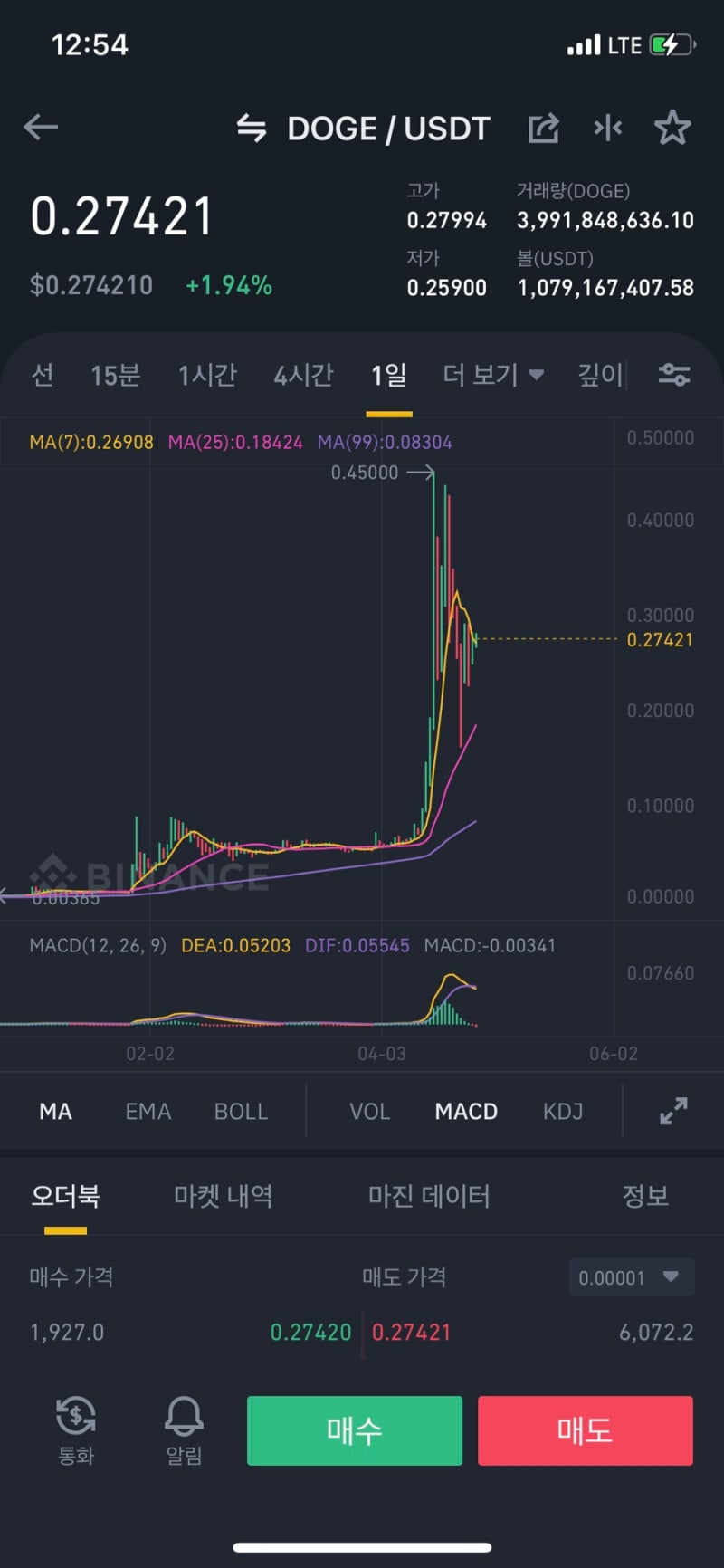
Task: Expand the KDJ indicator option
Action: (562, 1111)
